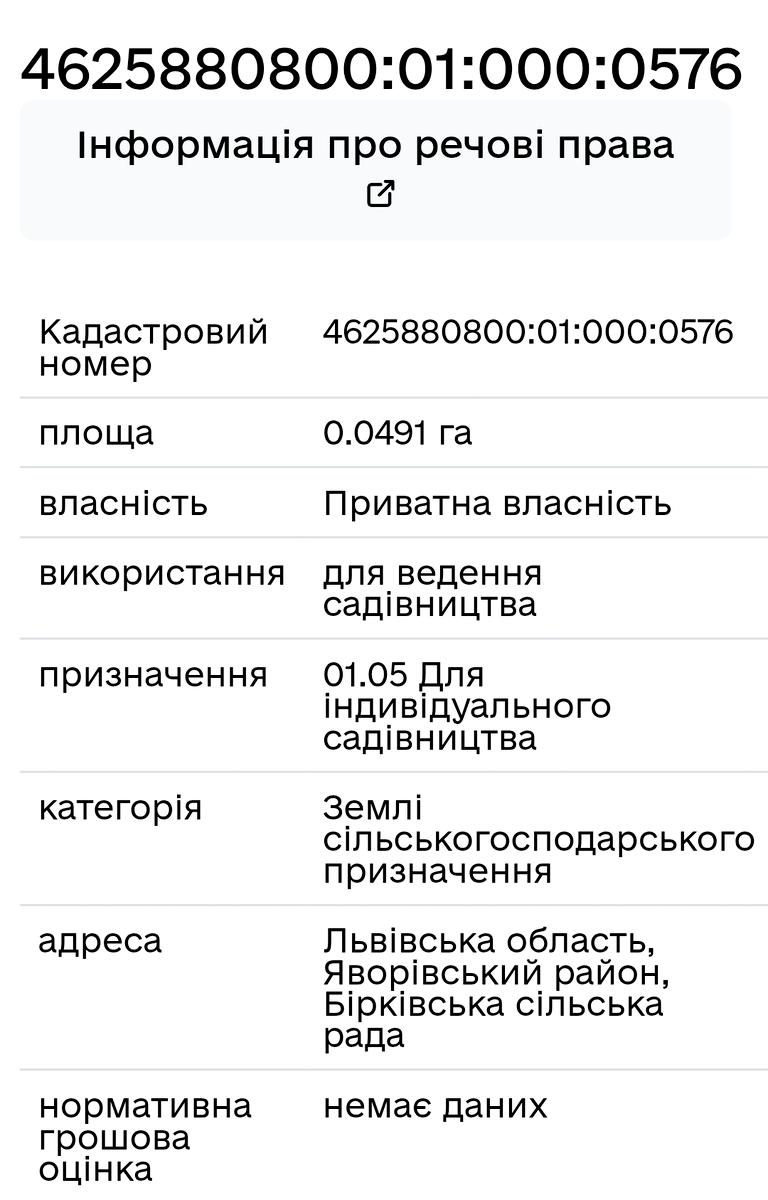Open Інформація про речові права link
This screenshot has width=768, height=1200.
(x=378, y=143)
